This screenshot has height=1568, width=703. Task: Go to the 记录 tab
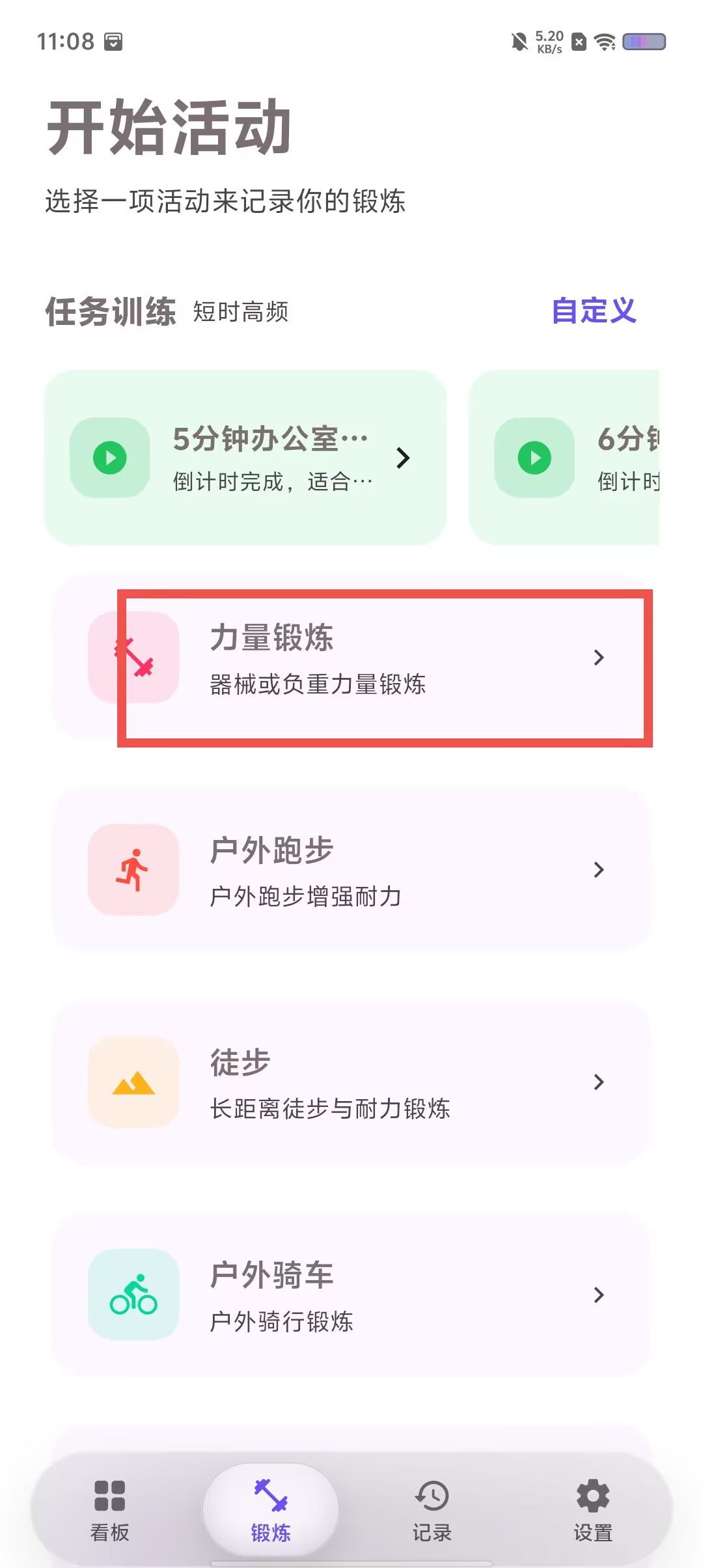coord(432,1509)
